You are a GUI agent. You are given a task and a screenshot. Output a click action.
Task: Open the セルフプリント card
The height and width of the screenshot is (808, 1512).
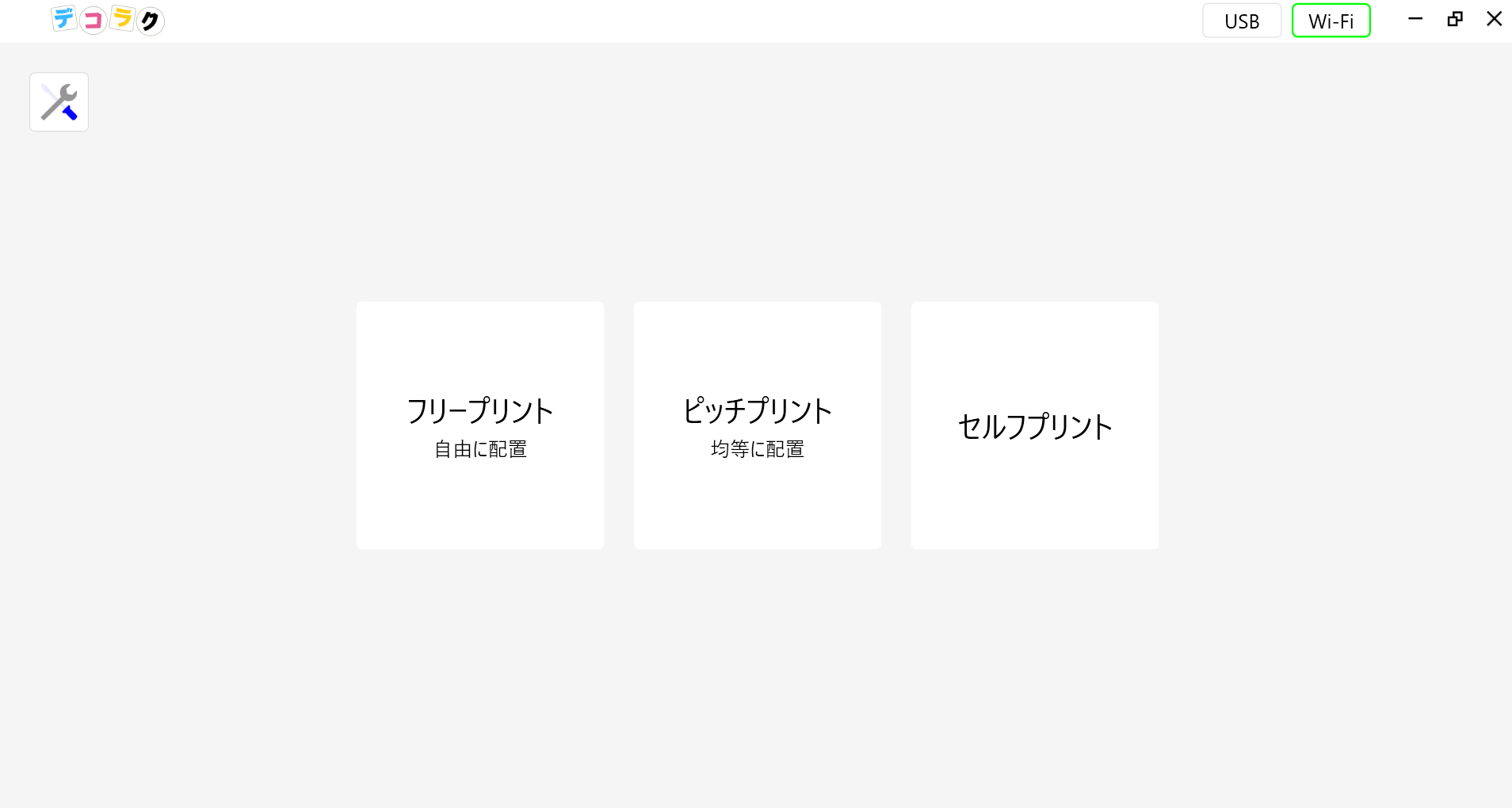pyautogui.click(x=1034, y=425)
